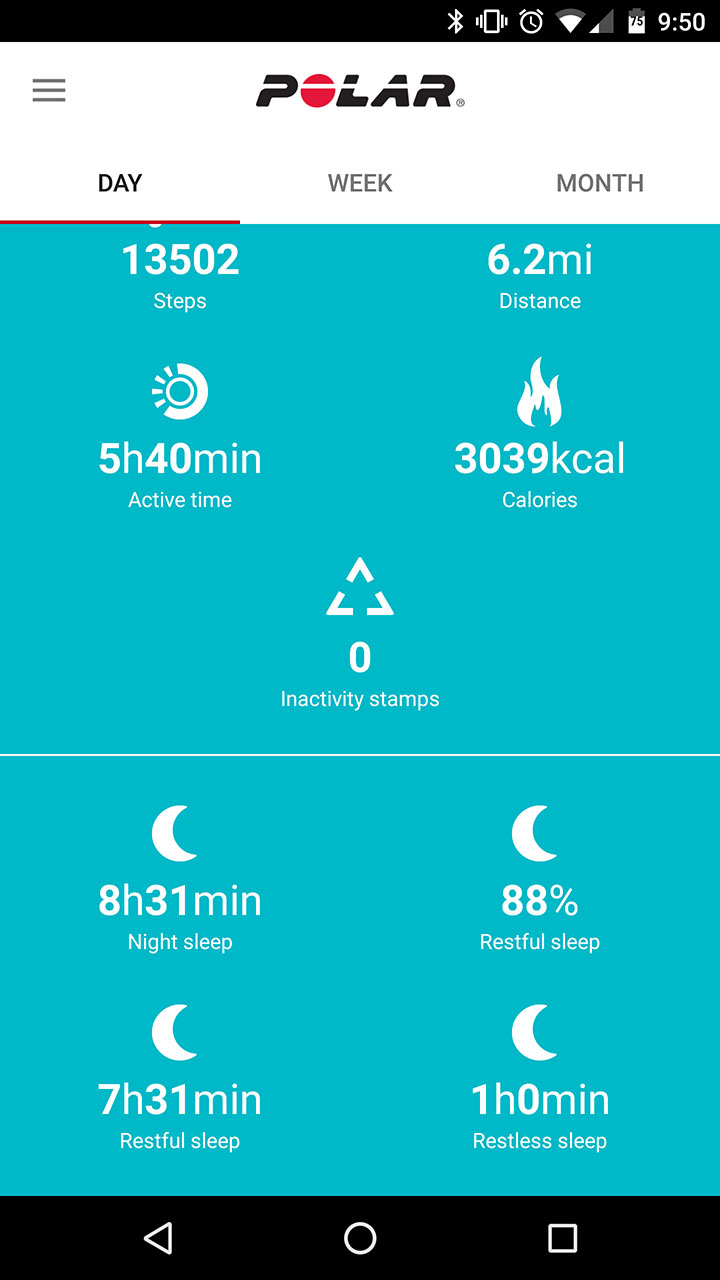Open the hamburger navigation menu
This screenshot has height=1280, width=720.
[x=49, y=91]
